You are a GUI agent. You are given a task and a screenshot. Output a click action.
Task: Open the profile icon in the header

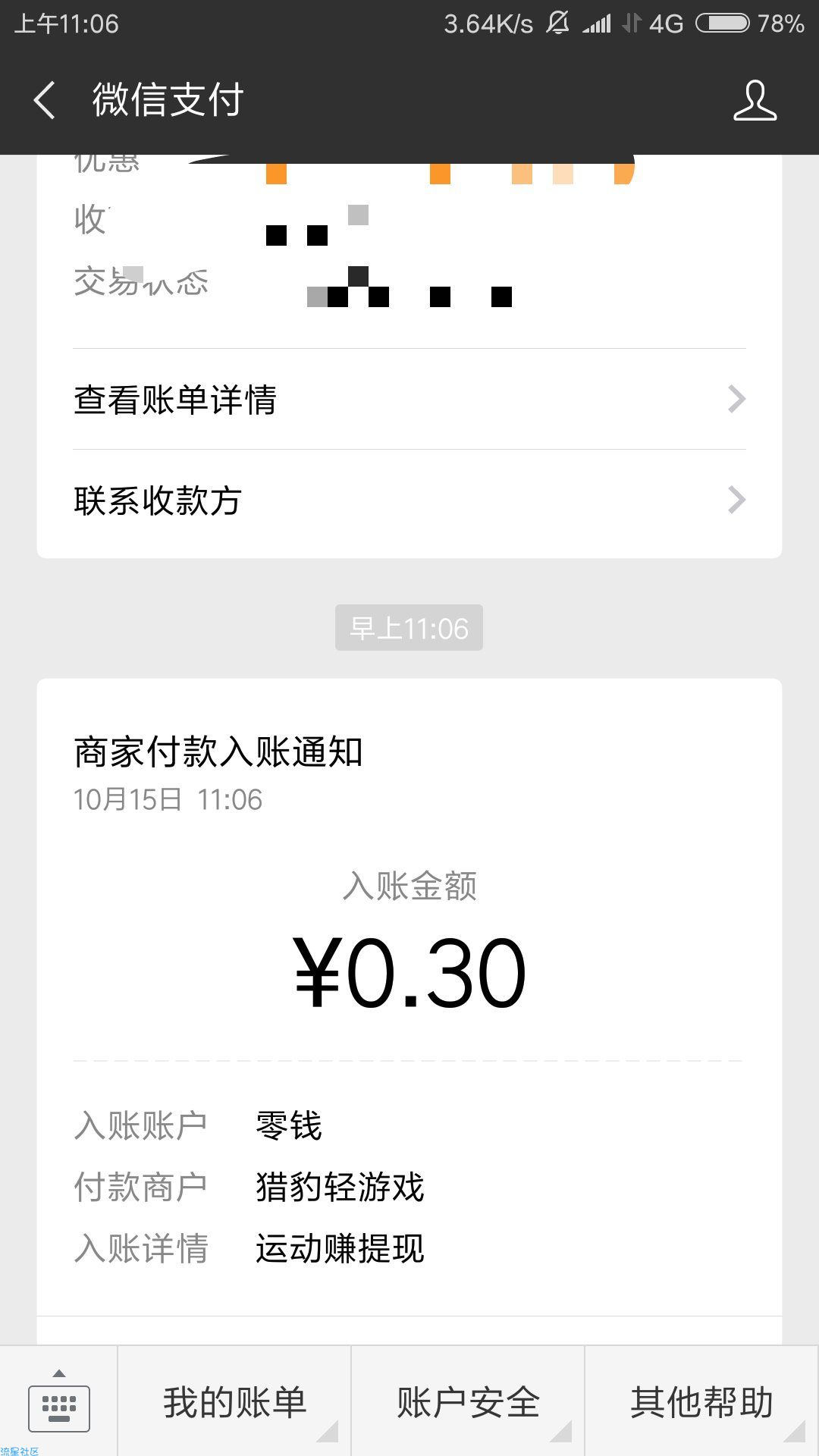tap(755, 100)
